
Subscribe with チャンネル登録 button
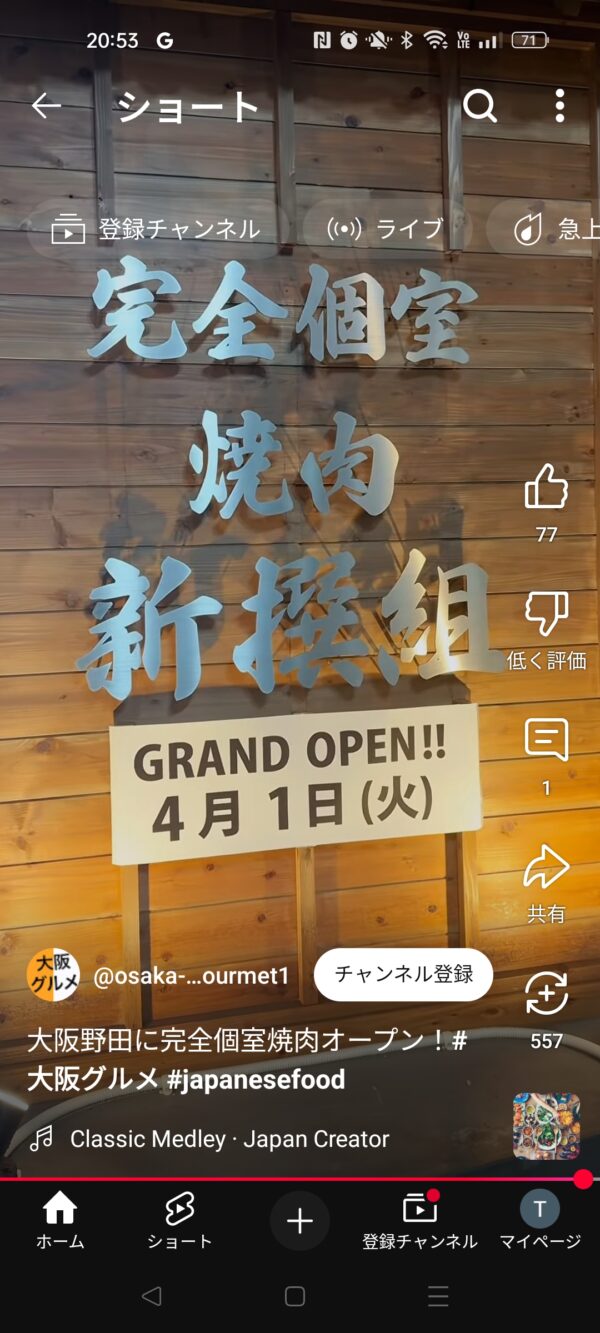coord(403,975)
